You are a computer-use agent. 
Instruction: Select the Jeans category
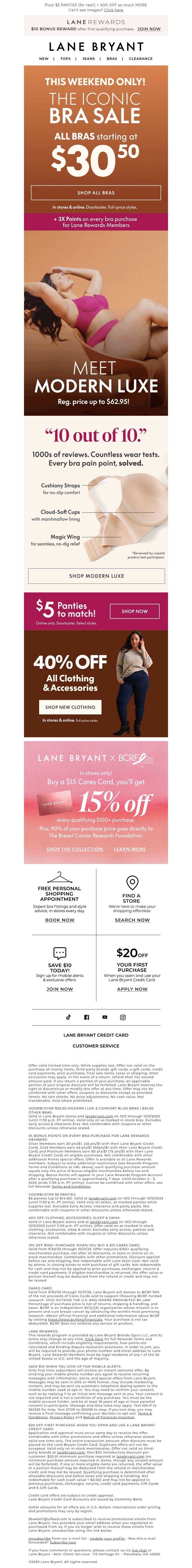point(89,59)
